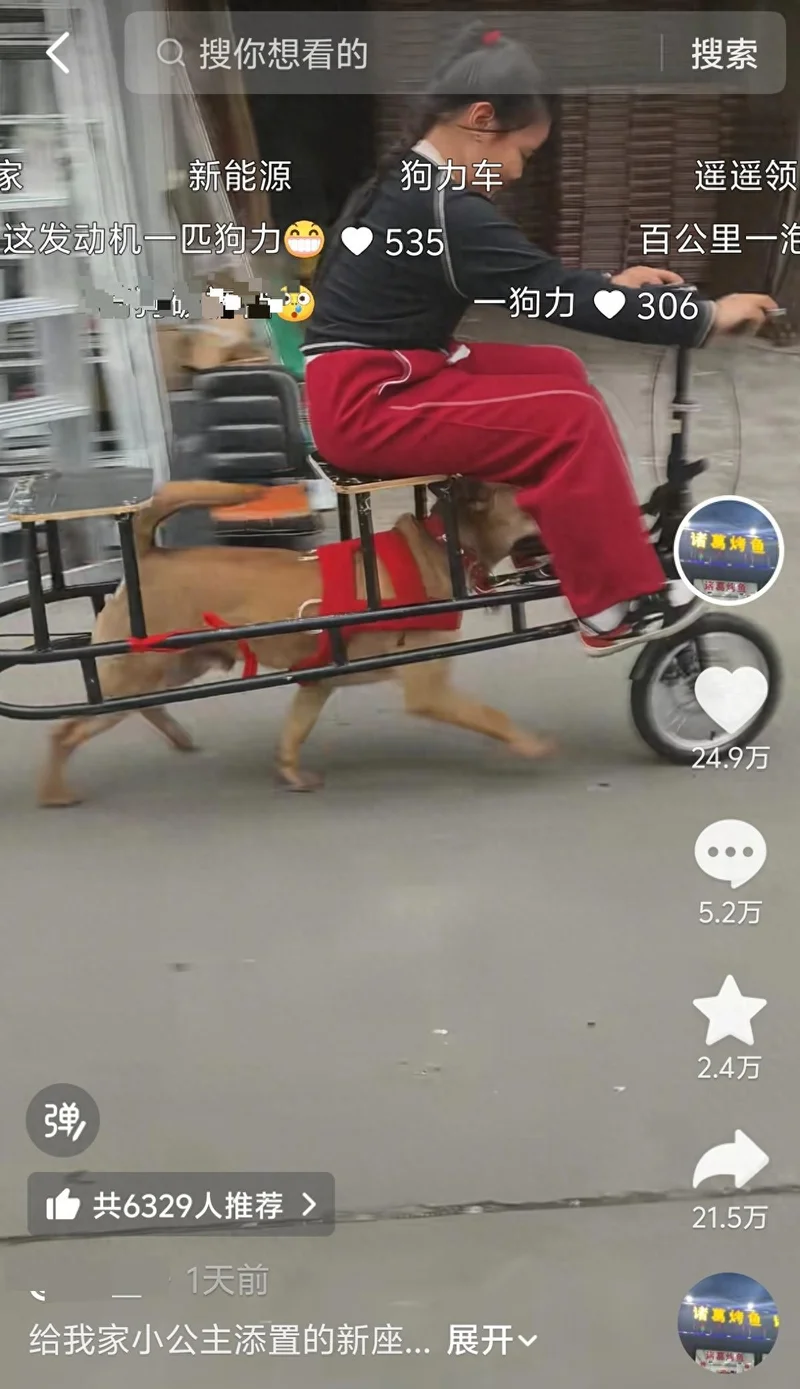Open the 搜你想看的 search field
800x1389 pixels.
[400, 54]
